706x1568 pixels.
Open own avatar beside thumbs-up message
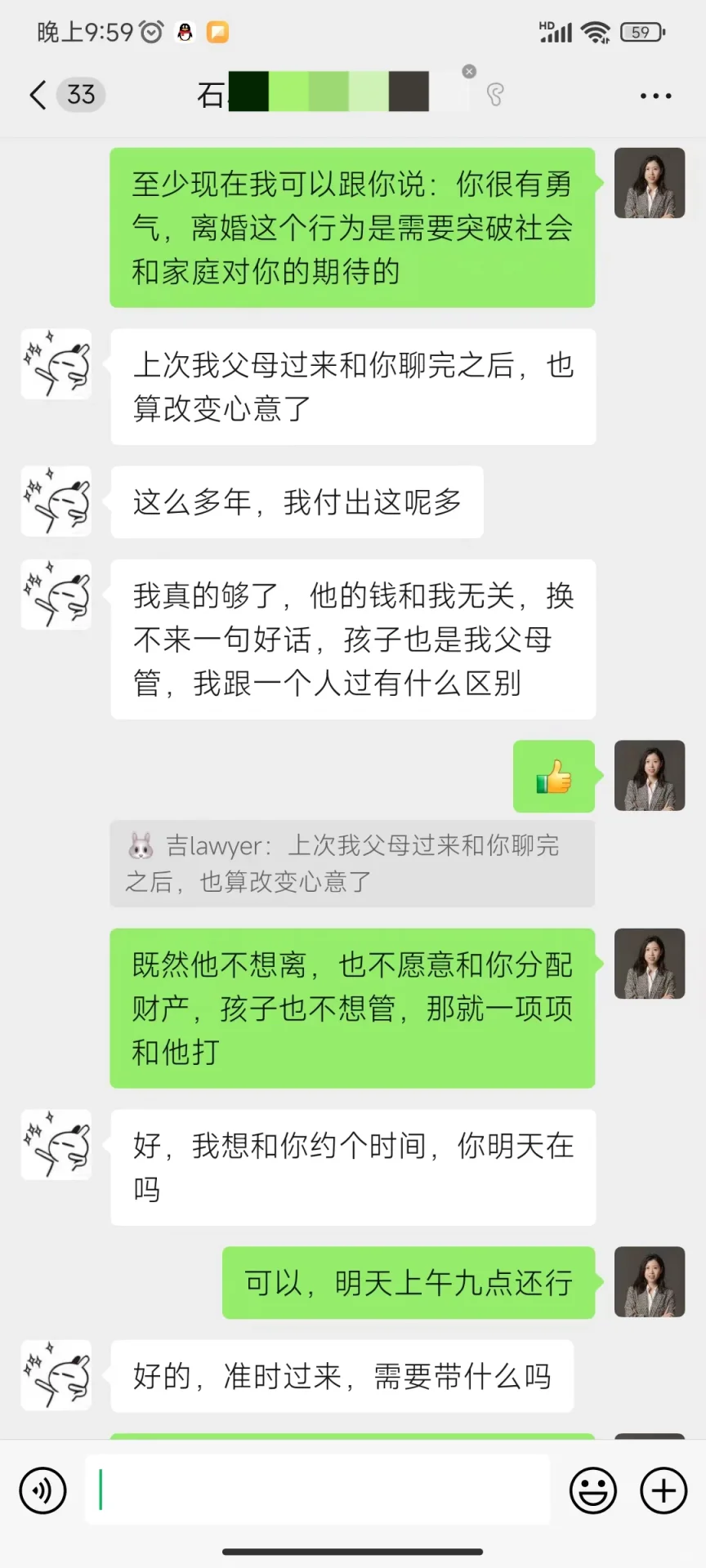click(x=650, y=775)
